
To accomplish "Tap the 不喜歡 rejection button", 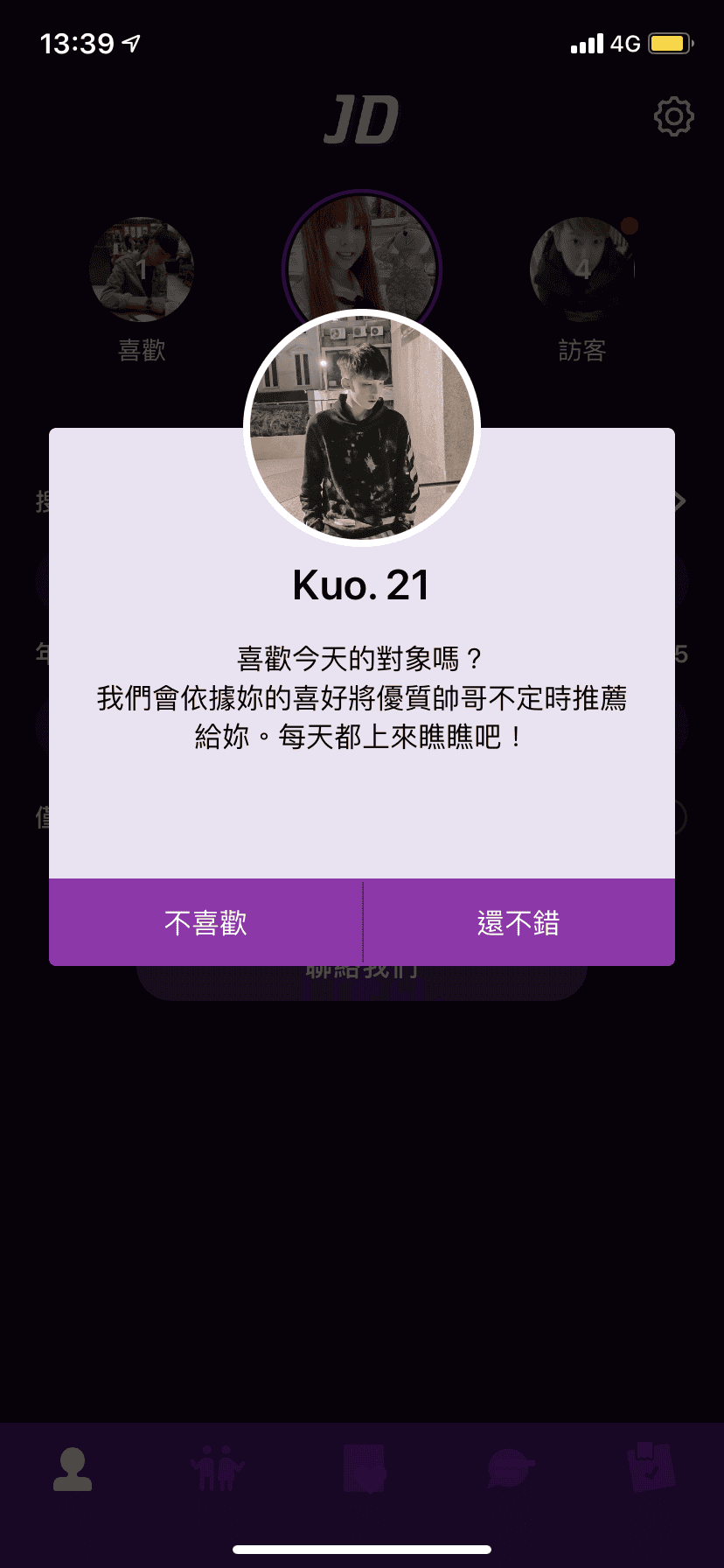I will [x=206, y=921].
